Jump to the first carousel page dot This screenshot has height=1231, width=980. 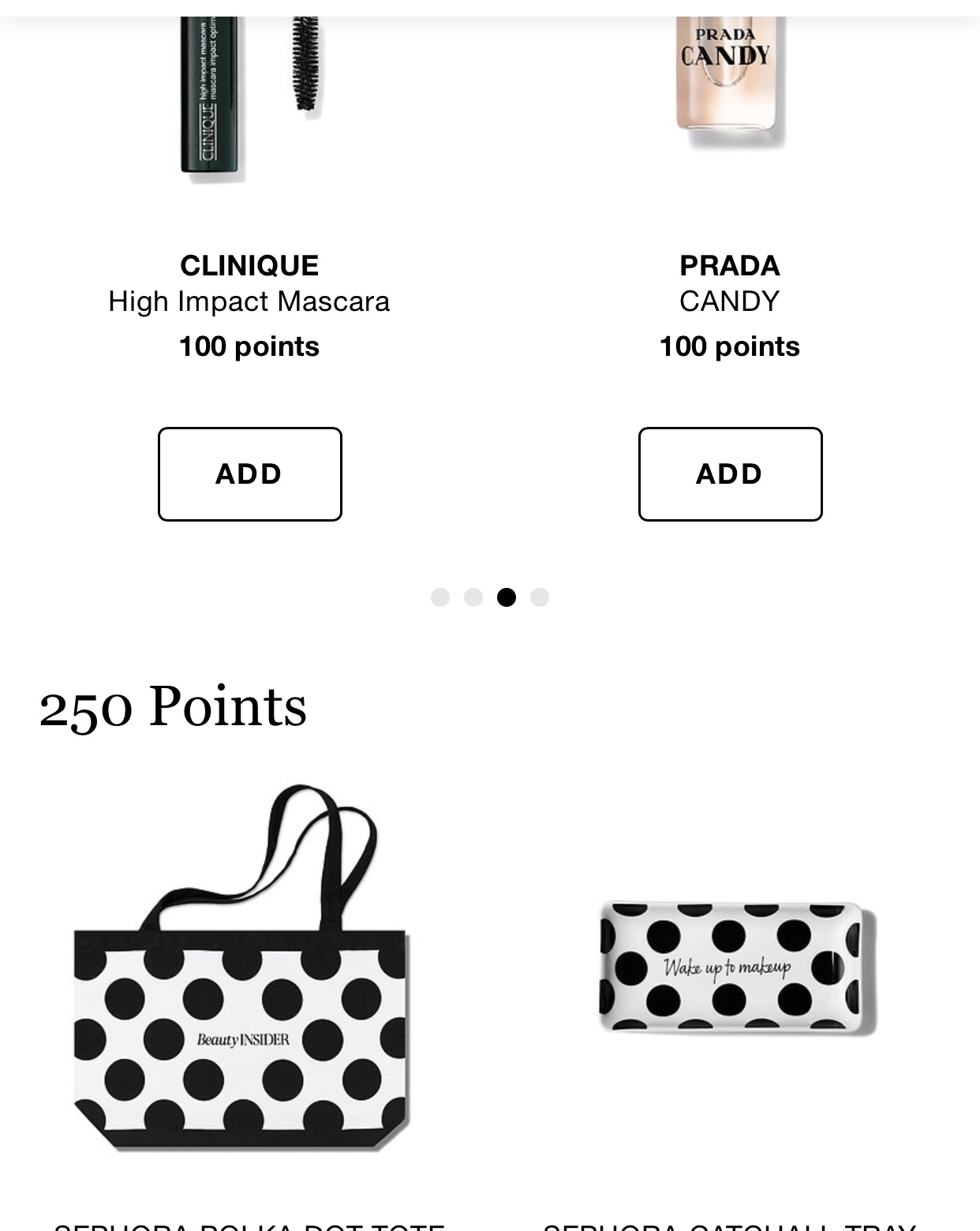(x=440, y=597)
